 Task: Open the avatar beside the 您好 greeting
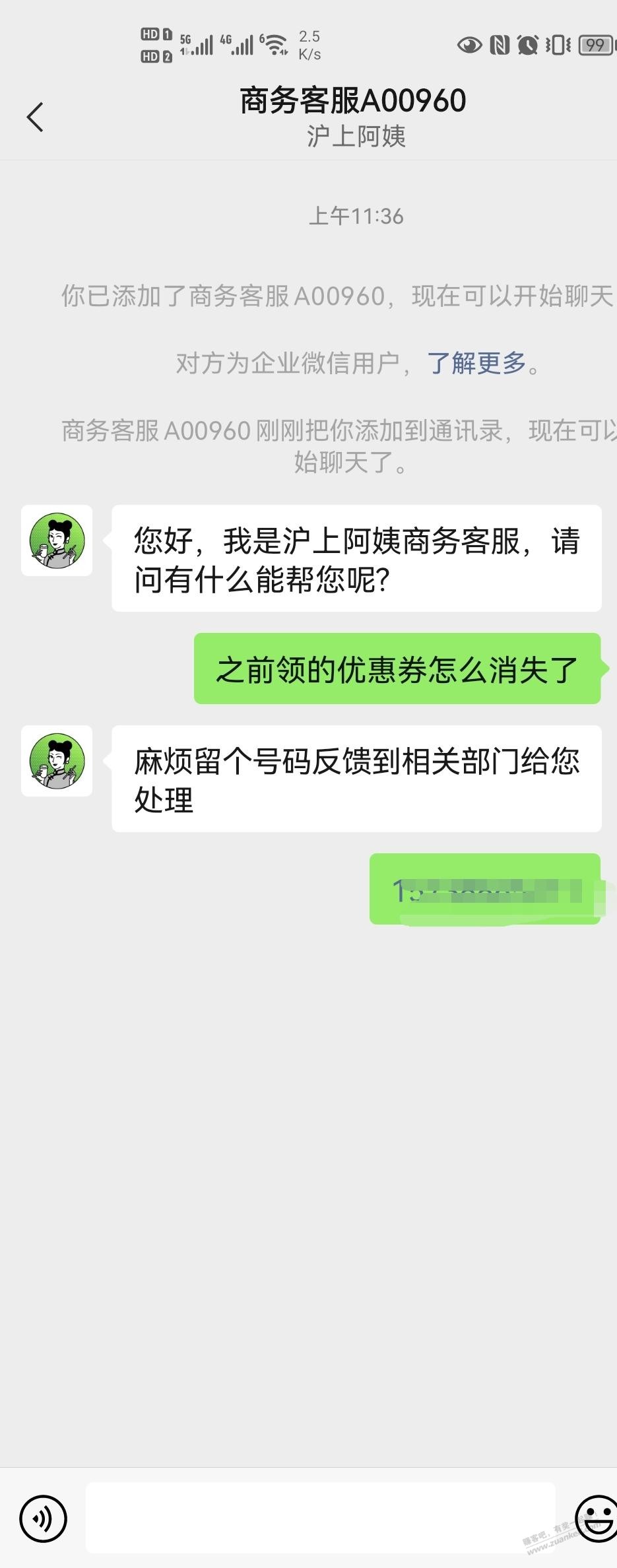(57, 540)
